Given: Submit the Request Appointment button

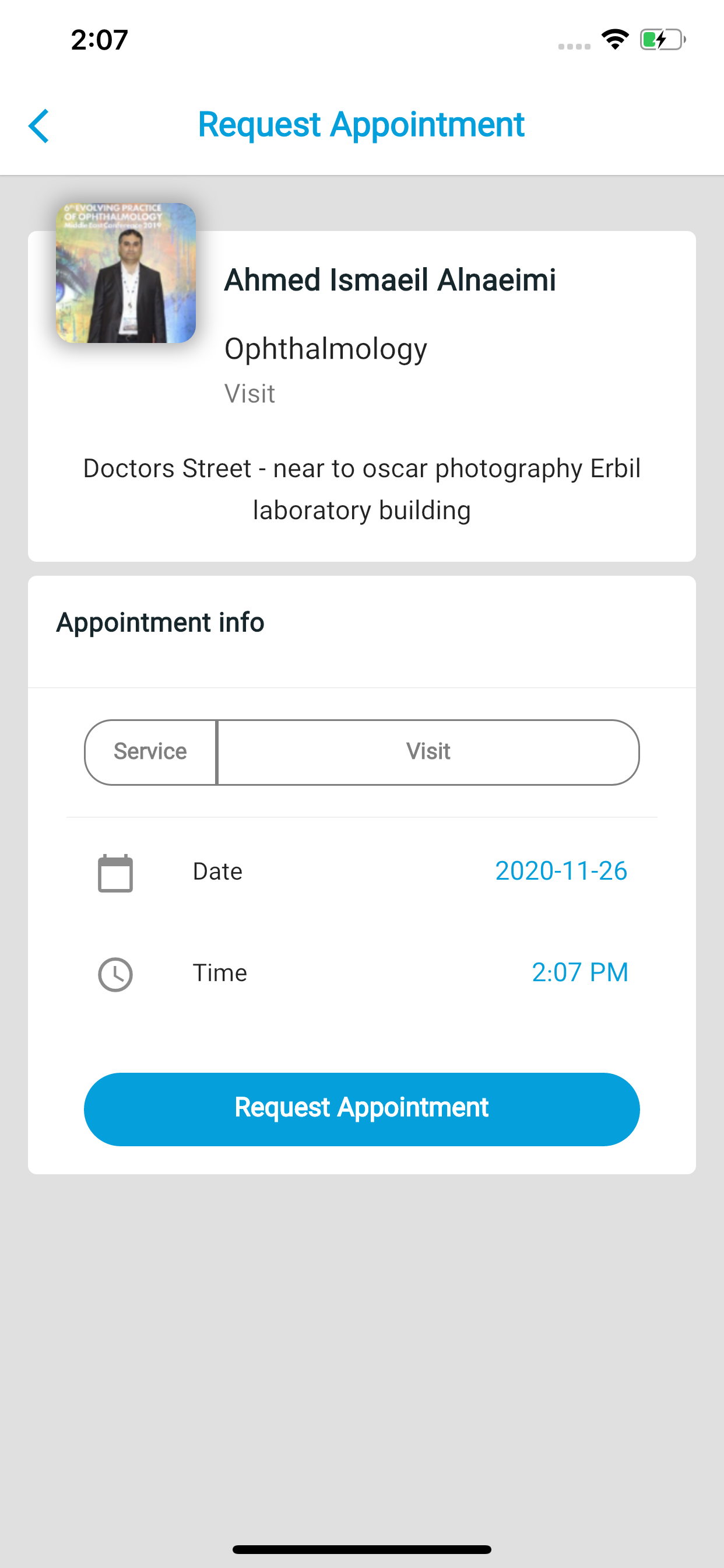Looking at the screenshot, I should tap(362, 1109).
